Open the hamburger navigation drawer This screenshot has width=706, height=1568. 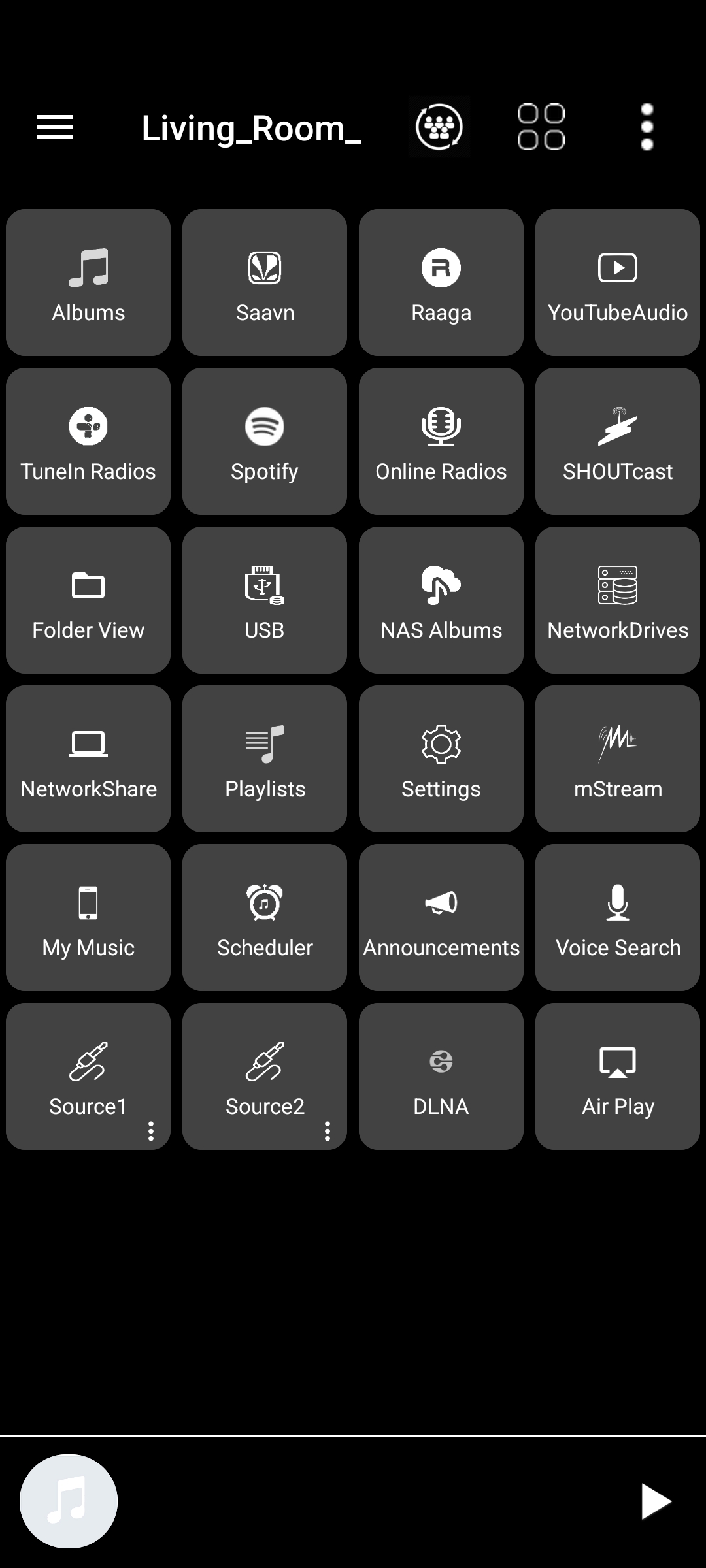click(x=55, y=127)
